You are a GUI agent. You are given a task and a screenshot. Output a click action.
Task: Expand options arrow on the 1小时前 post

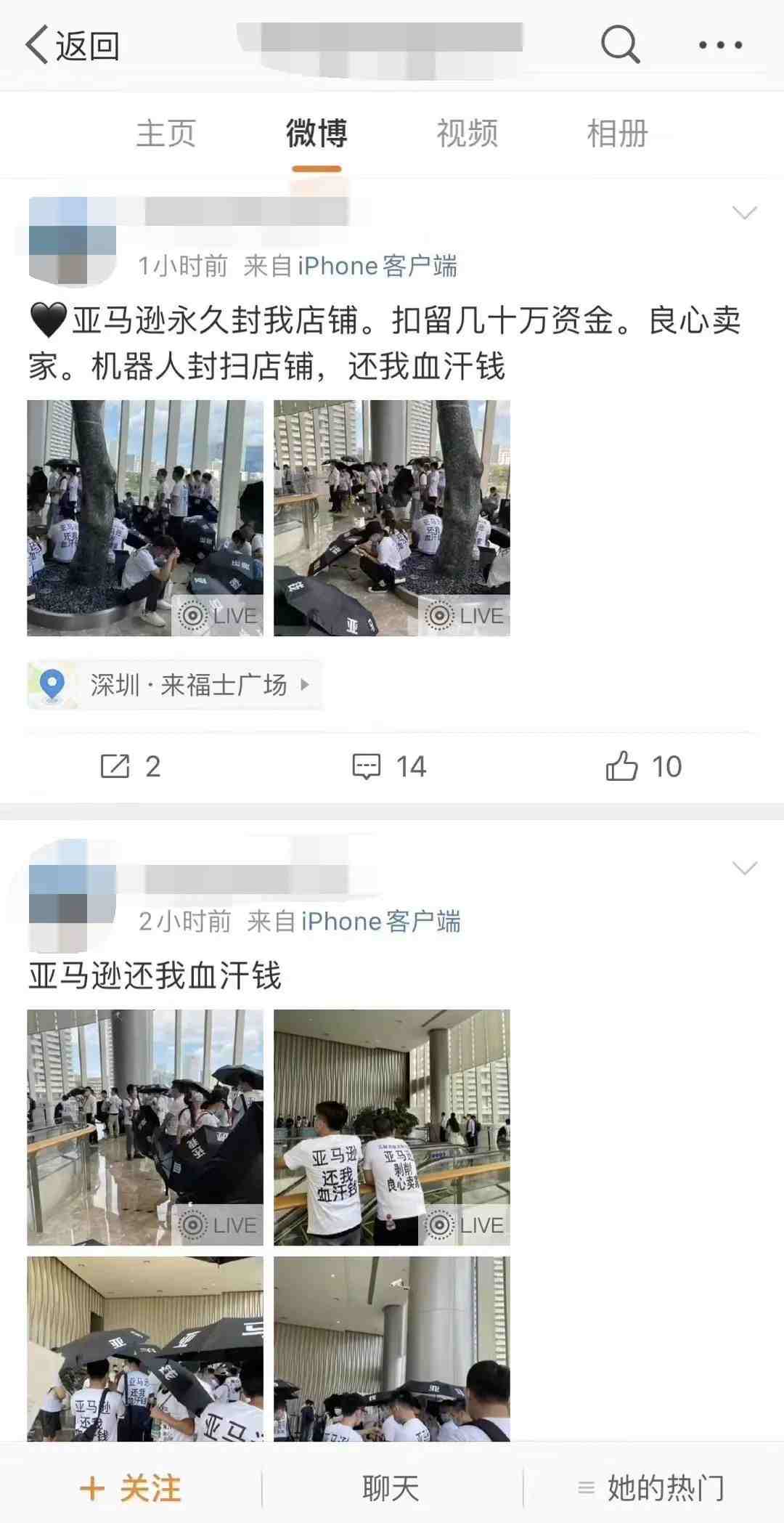744,213
